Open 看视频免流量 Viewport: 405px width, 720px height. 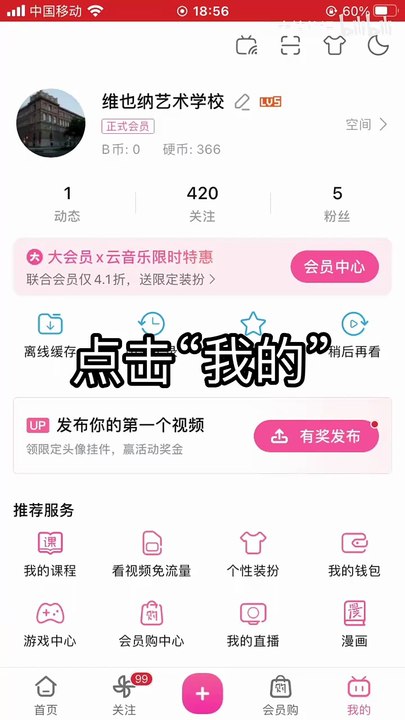152,554
